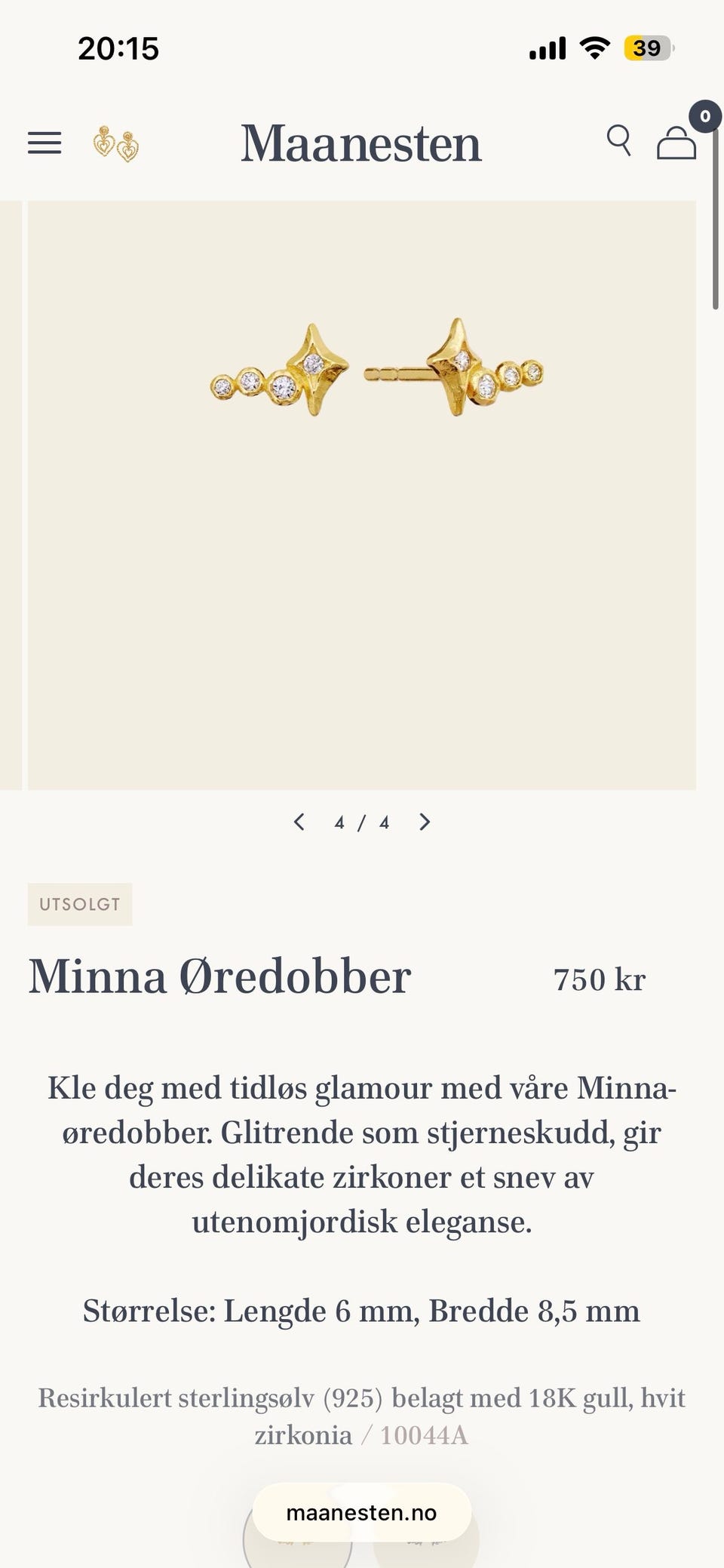Select the UTSOLGT sold-out badge
This screenshot has height=1568, width=724.
(80, 904)
